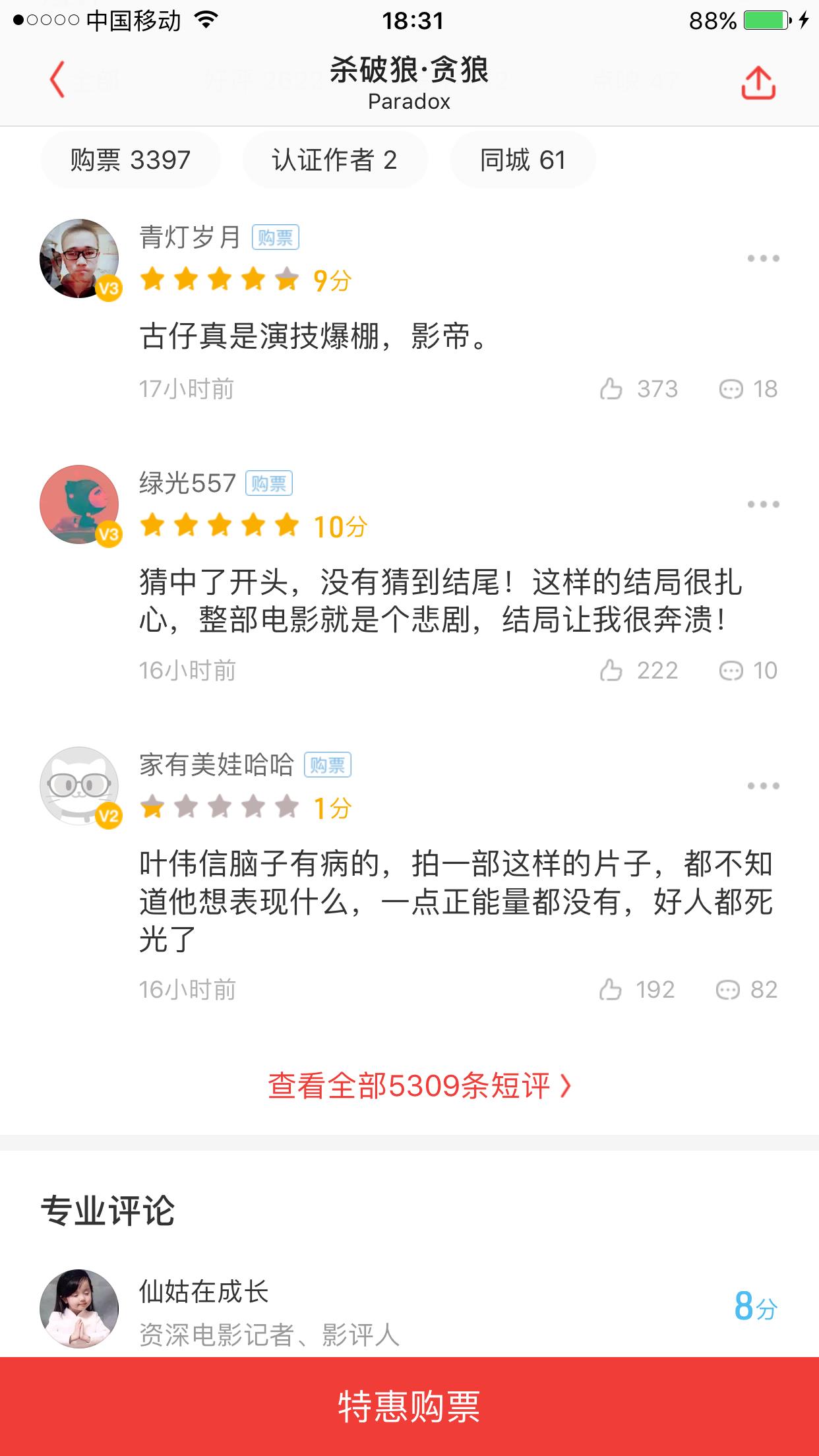The image size is (819, 1456).
Task: Open more options on 青灯岁月's review
Action: [x=763, y=258]
